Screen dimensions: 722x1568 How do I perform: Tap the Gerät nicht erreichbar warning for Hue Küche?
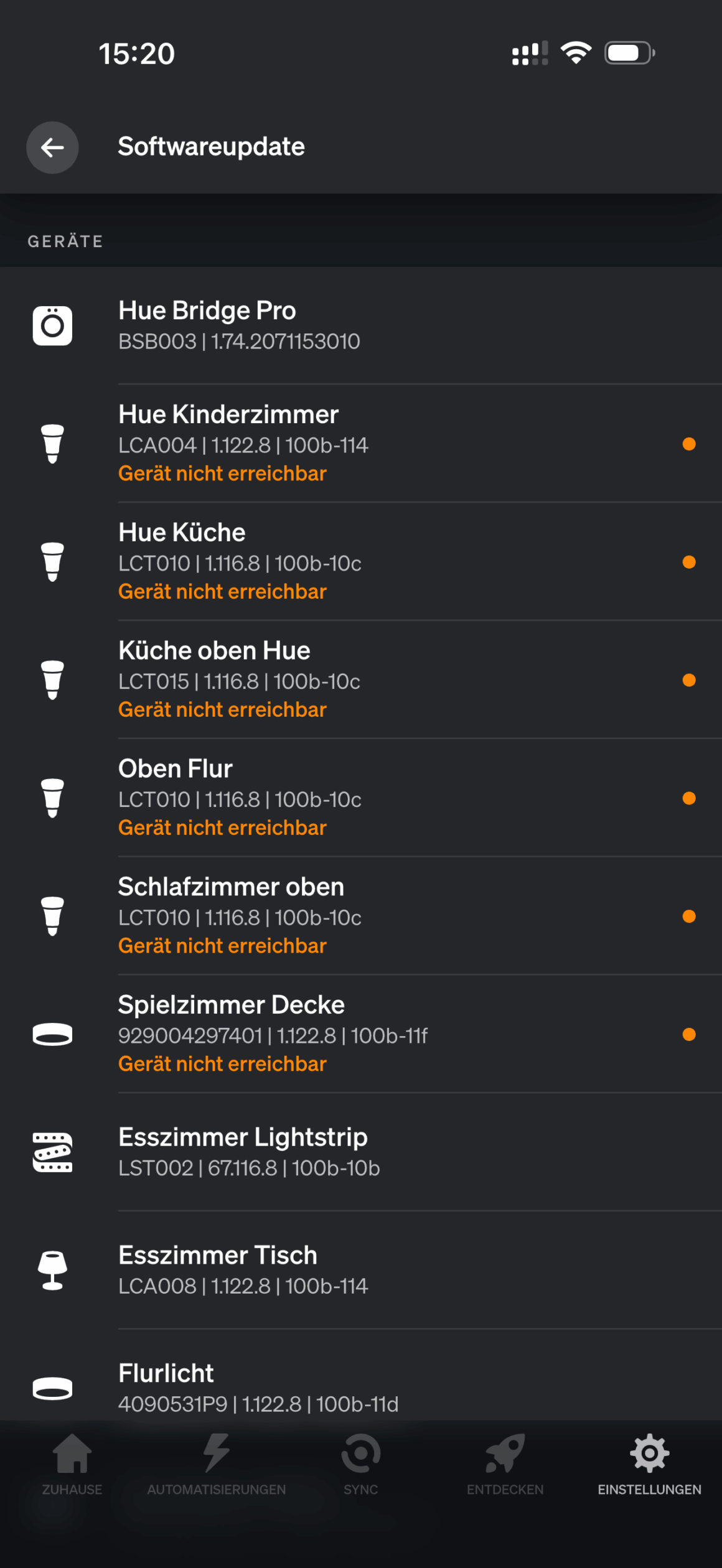222,590
